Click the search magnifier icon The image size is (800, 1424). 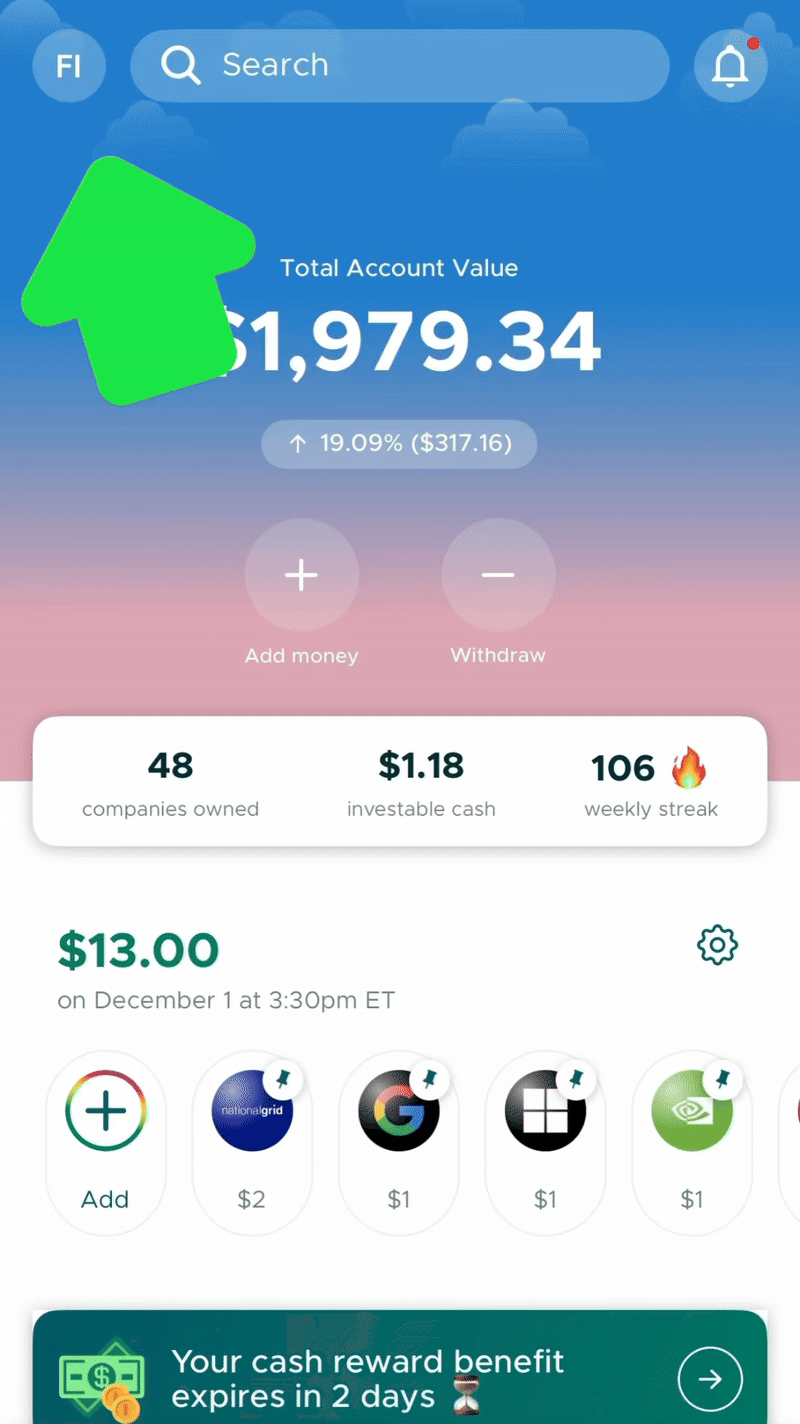pos(181,65)
